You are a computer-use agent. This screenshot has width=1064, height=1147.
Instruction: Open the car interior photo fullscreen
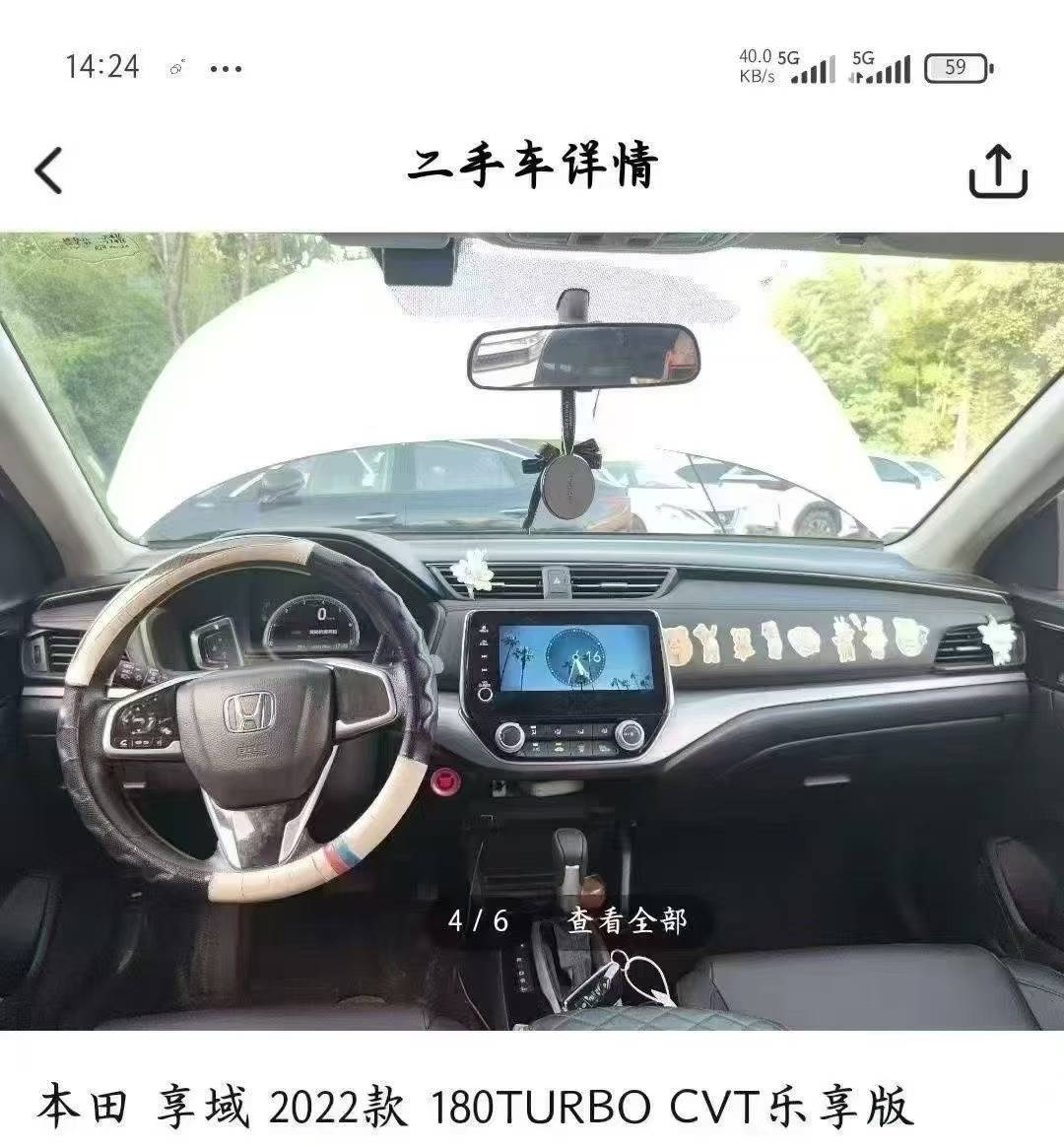tap(532, 591)
